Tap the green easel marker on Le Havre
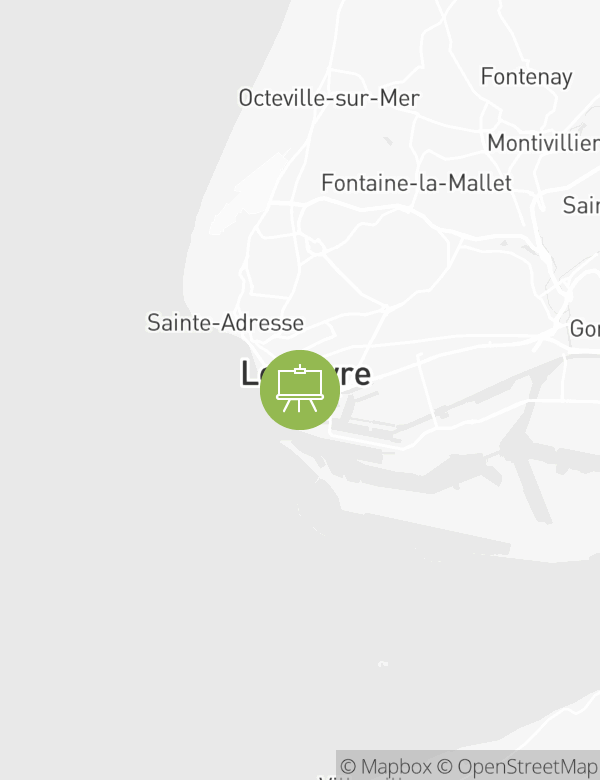This screenshot has height=780, width=600. (300, 390)
